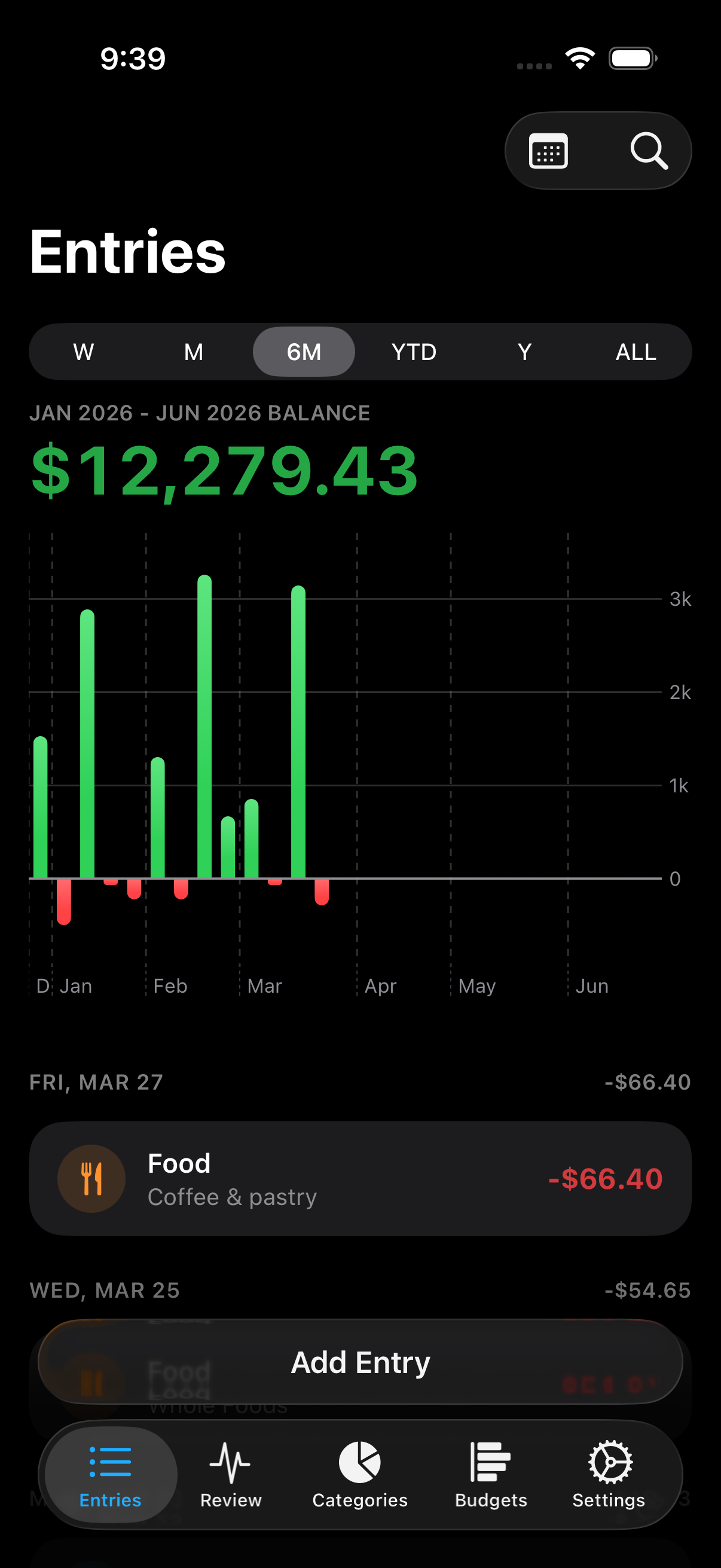Viewport: 721px width, 1568px height.
Task: Open the Settings tab
Action: point(609,1474)
